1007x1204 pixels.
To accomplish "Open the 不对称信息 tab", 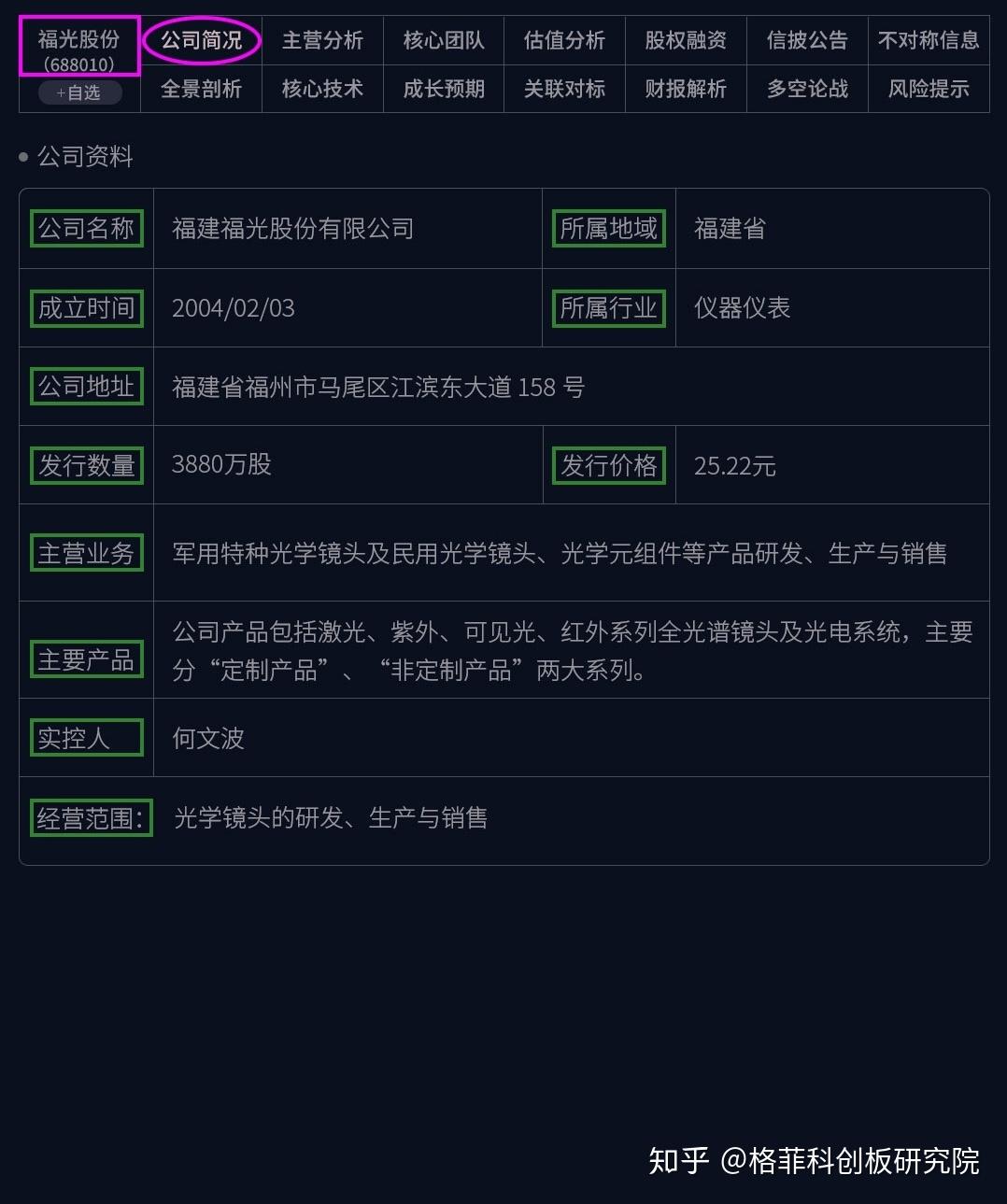I will (929, 40).
